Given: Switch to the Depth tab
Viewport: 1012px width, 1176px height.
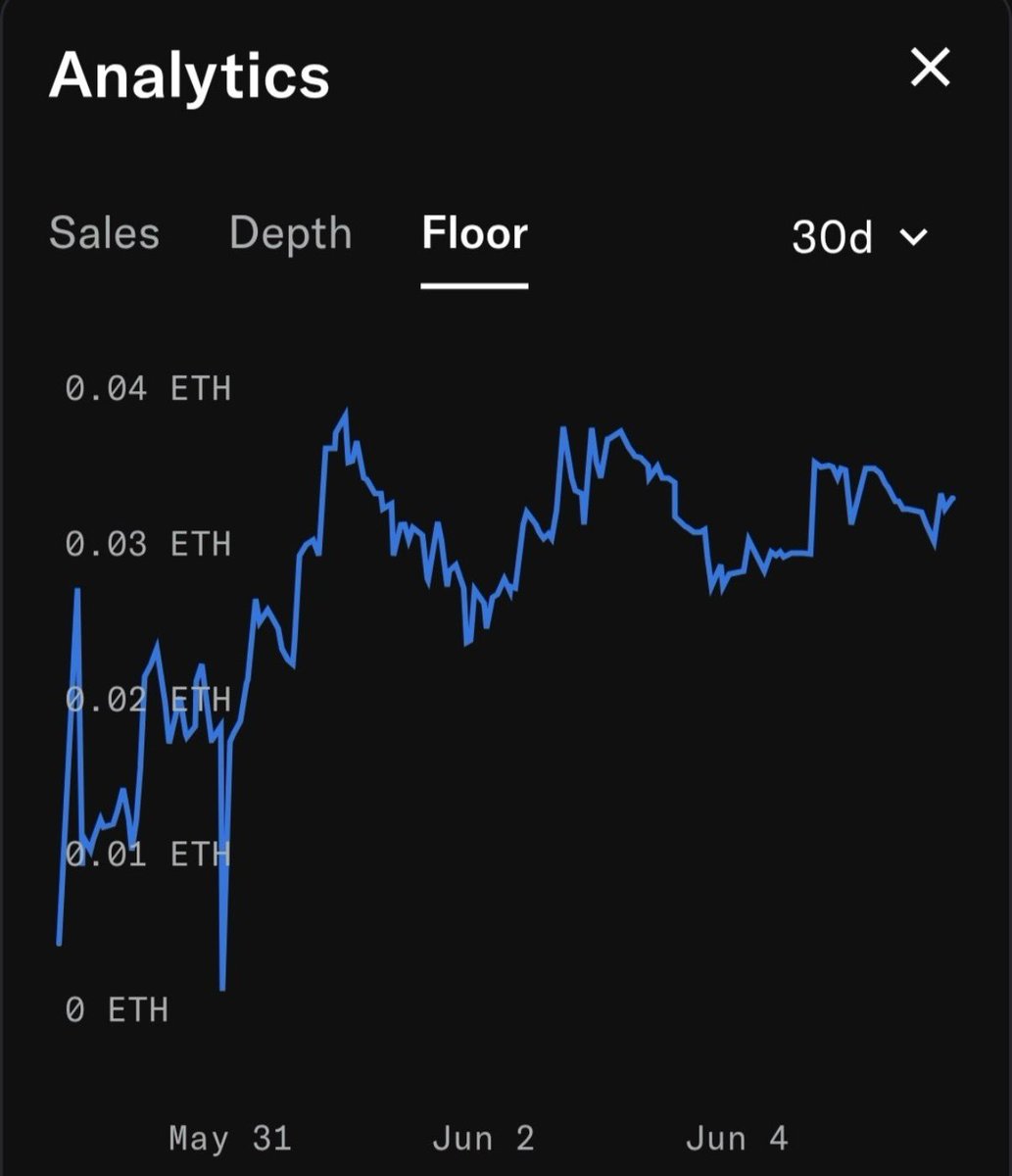Looking at the screenshot, I should click(x=290, y=234).
